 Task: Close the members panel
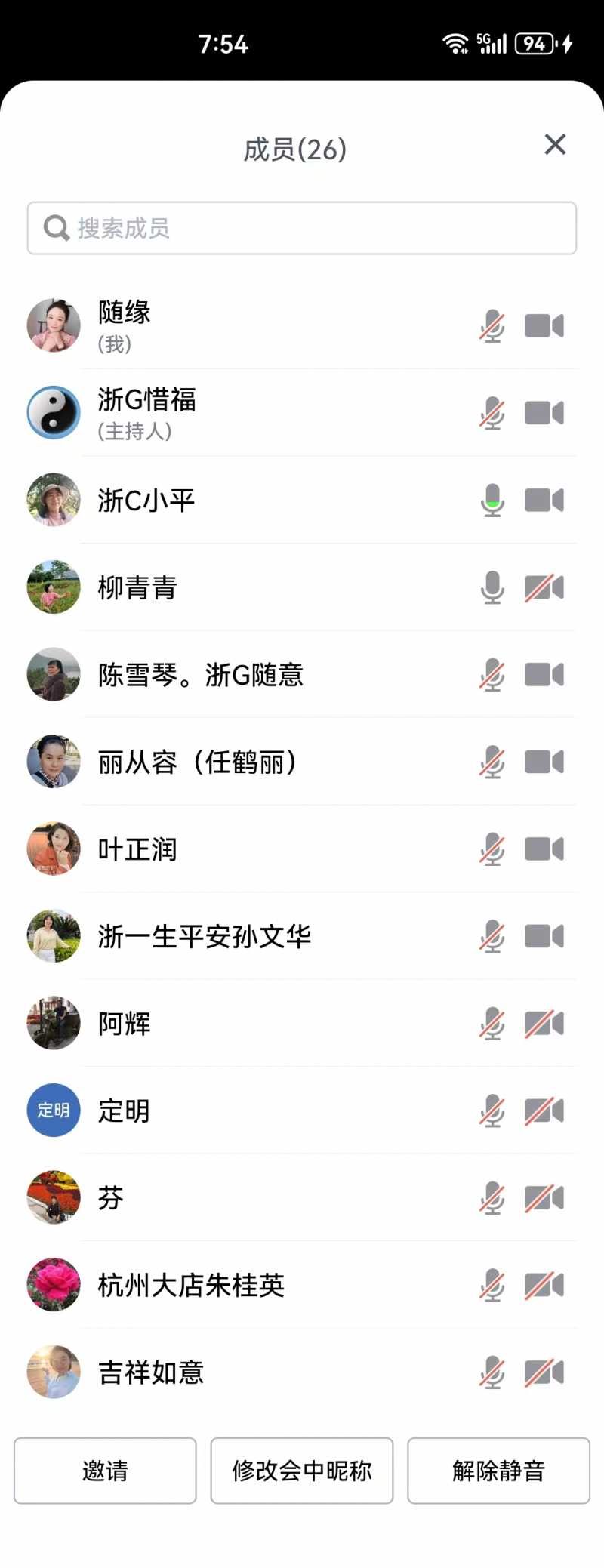(555, 144)
